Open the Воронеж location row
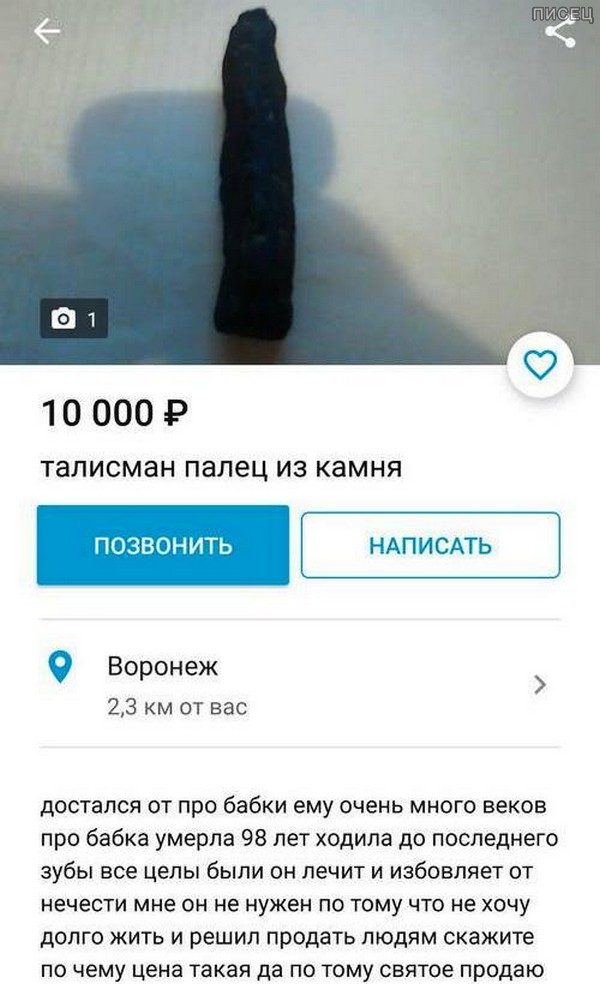This screenshot has width=600, height=984. (300, 684)
